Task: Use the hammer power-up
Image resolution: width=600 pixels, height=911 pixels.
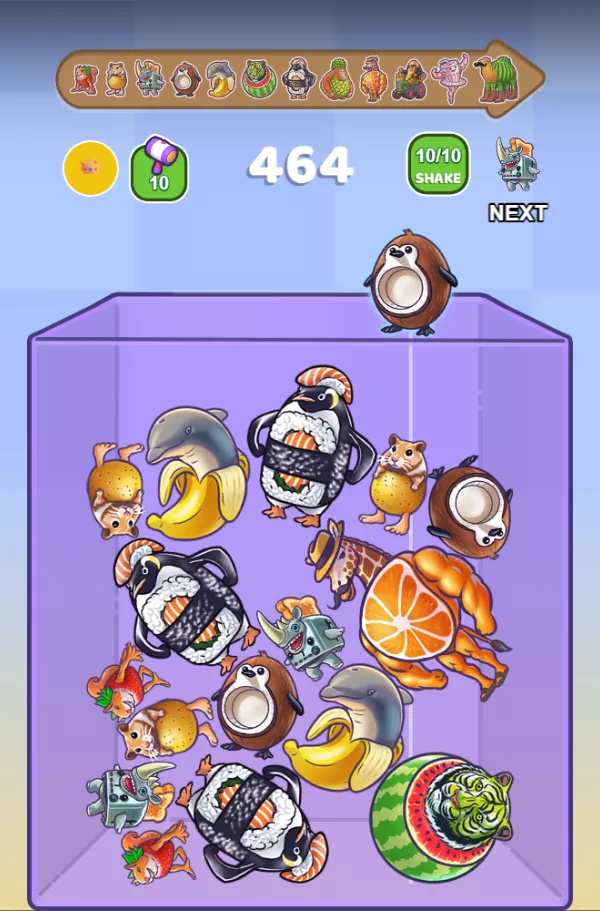Action: (159, 168)
